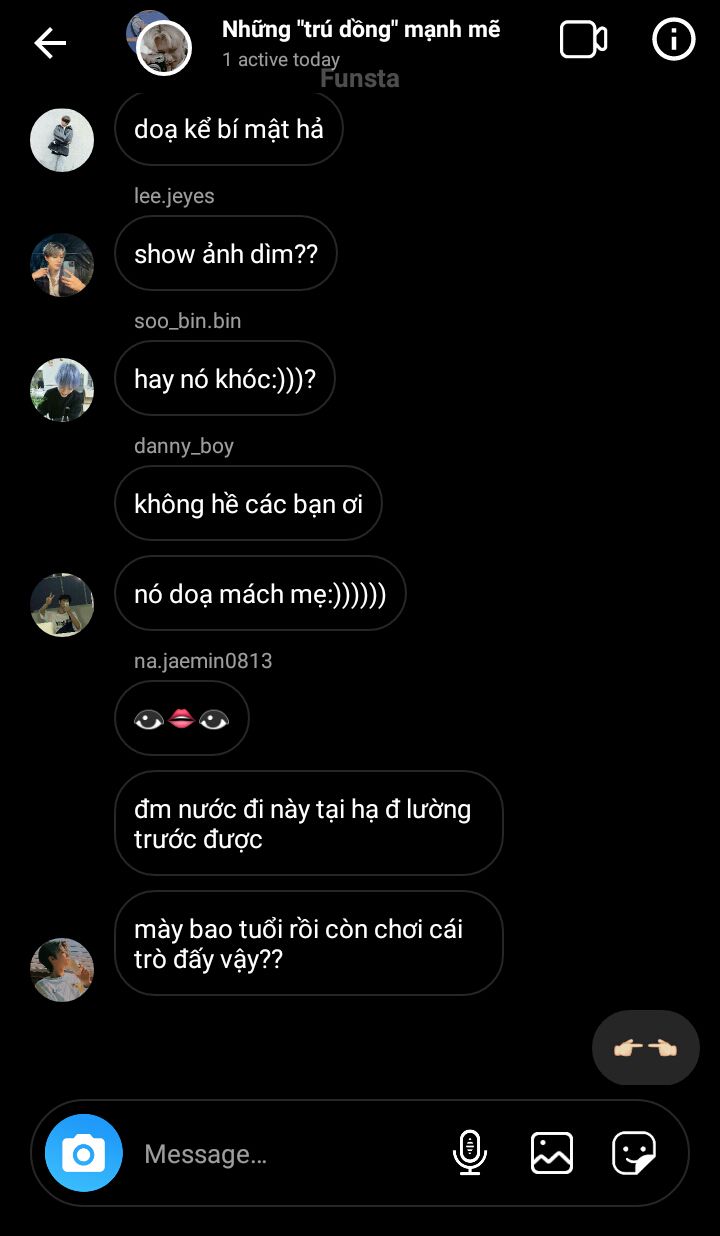Tap the avatar beside doạ kể bí mật hả
Image resolution: width=720 pixels, height=1236 pixels.
[62, 140]
